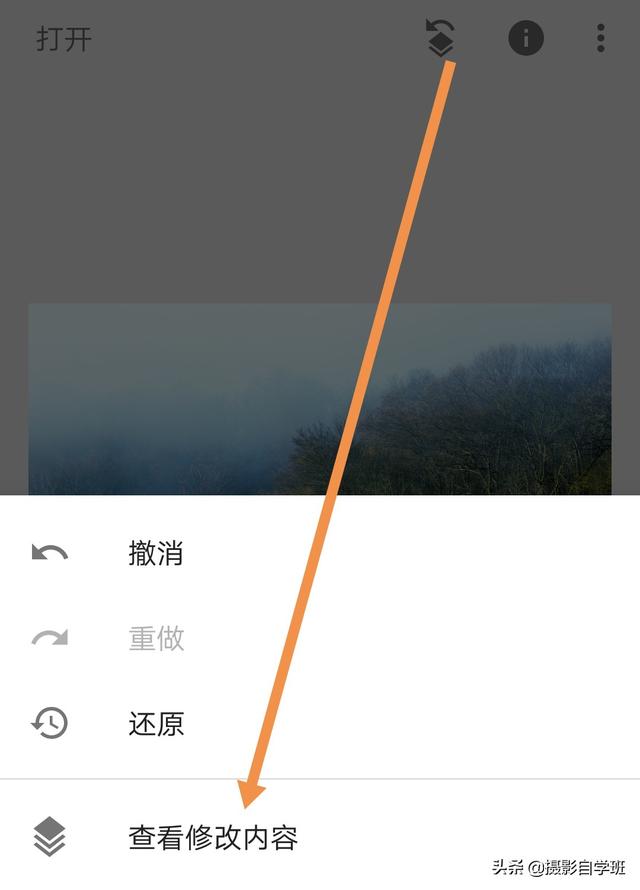This screenshot has height=890, width=640.
Task: Select 撤消 to undo the last edit
Action: 155,553
